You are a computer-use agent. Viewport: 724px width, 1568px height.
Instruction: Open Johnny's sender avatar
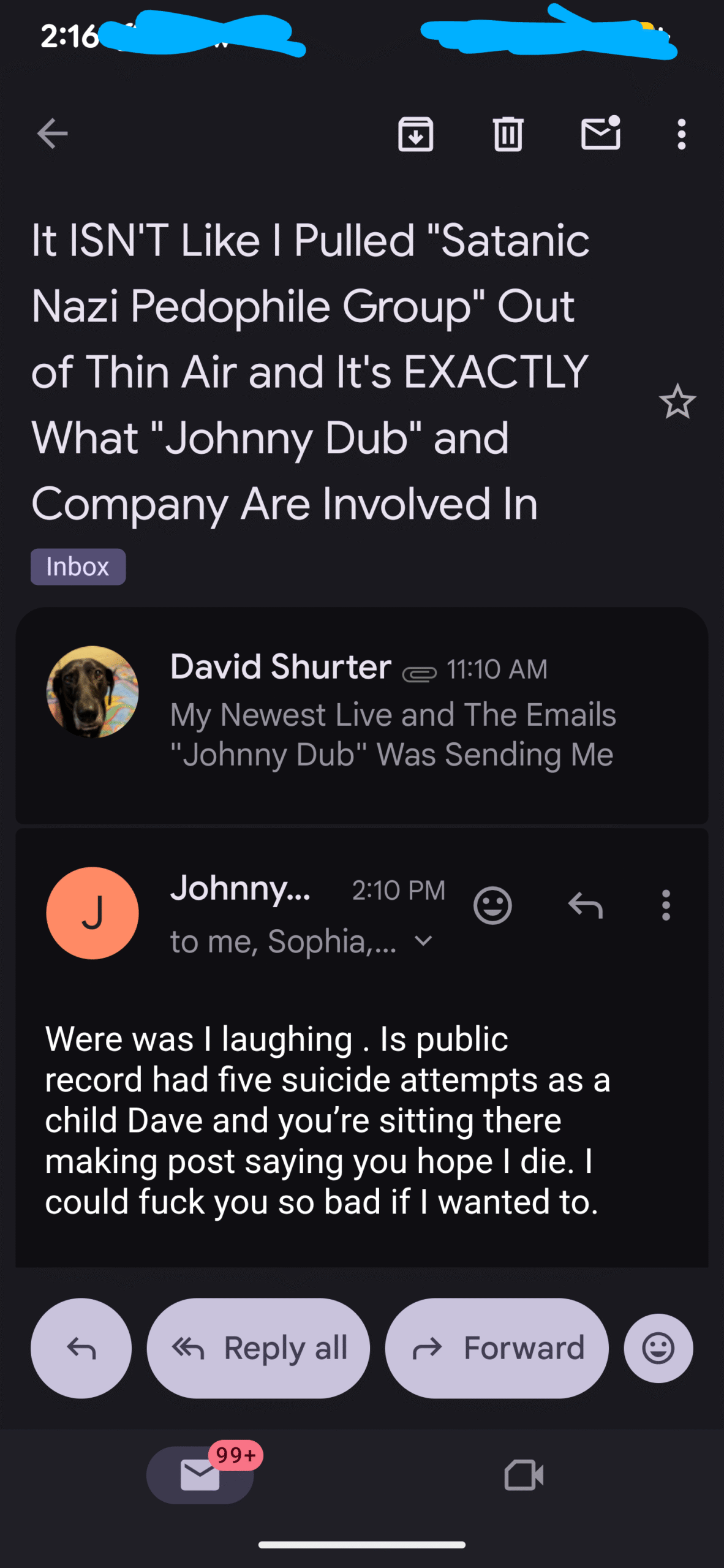[92, 913]
